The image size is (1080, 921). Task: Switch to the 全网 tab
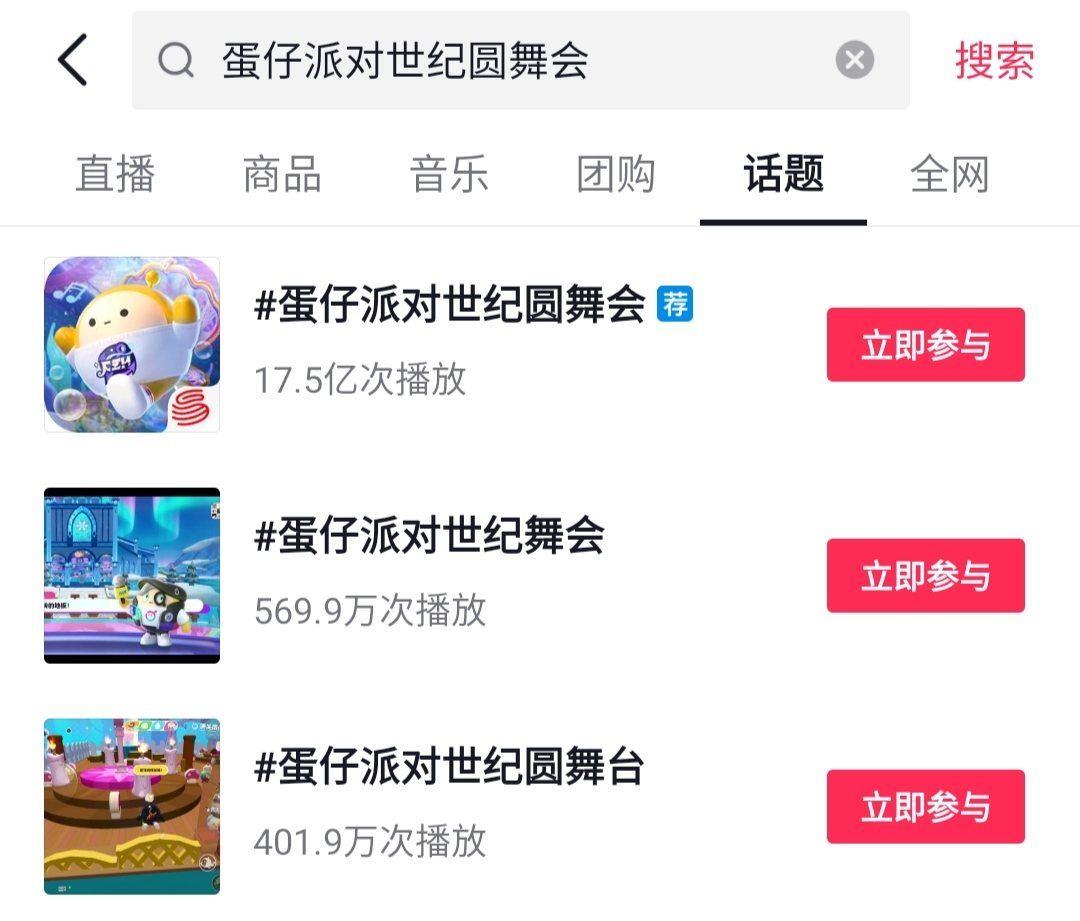(949, 174)
